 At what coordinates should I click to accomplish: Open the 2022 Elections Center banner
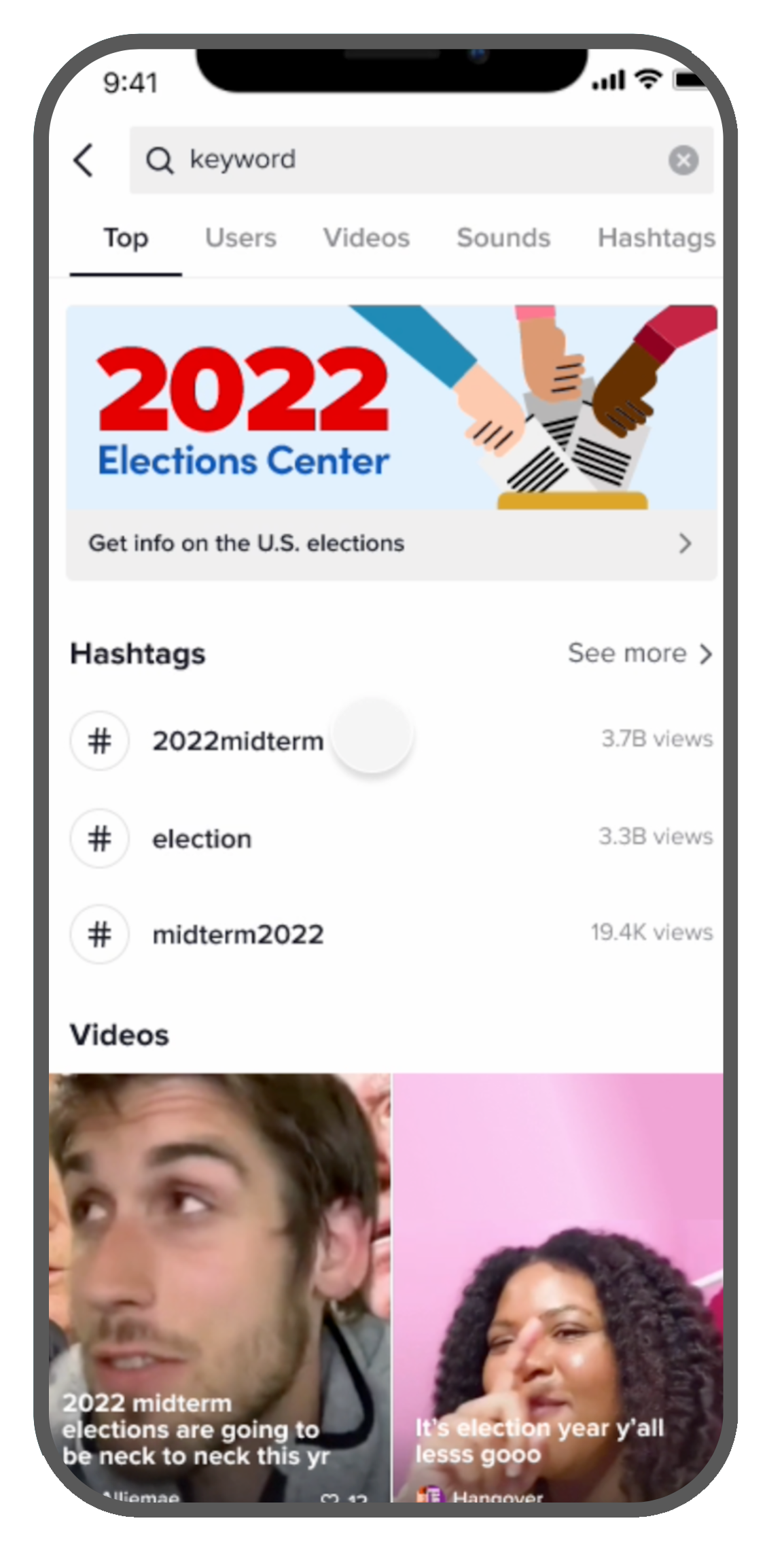pos(391,408)
